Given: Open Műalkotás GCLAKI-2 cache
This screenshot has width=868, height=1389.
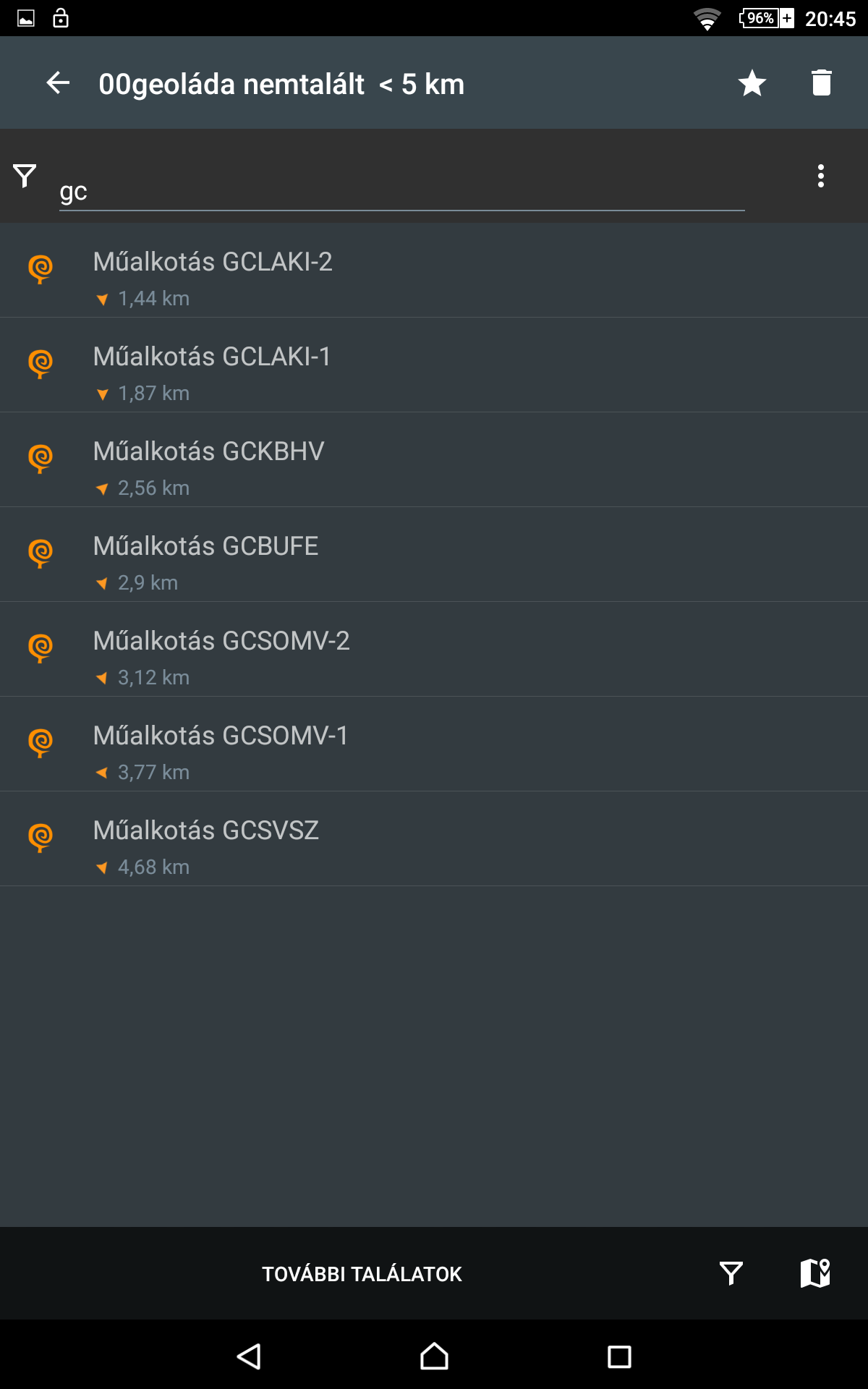Looking at the screenshot, I should pos(434,271).
